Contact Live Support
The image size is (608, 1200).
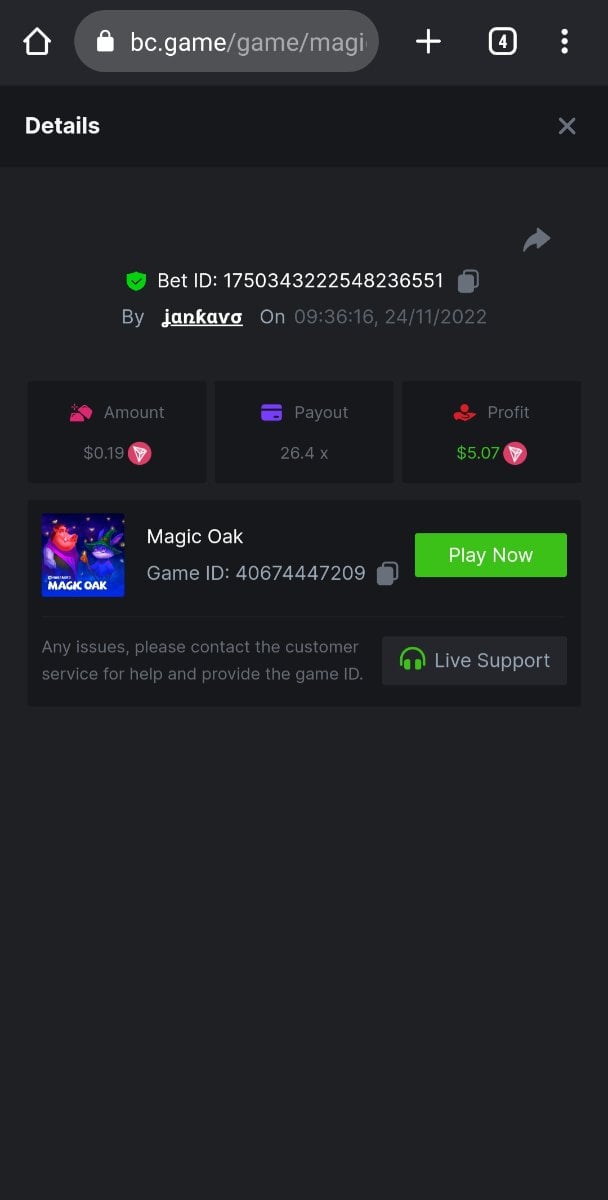pyautogui.click(x=474, y=661)
